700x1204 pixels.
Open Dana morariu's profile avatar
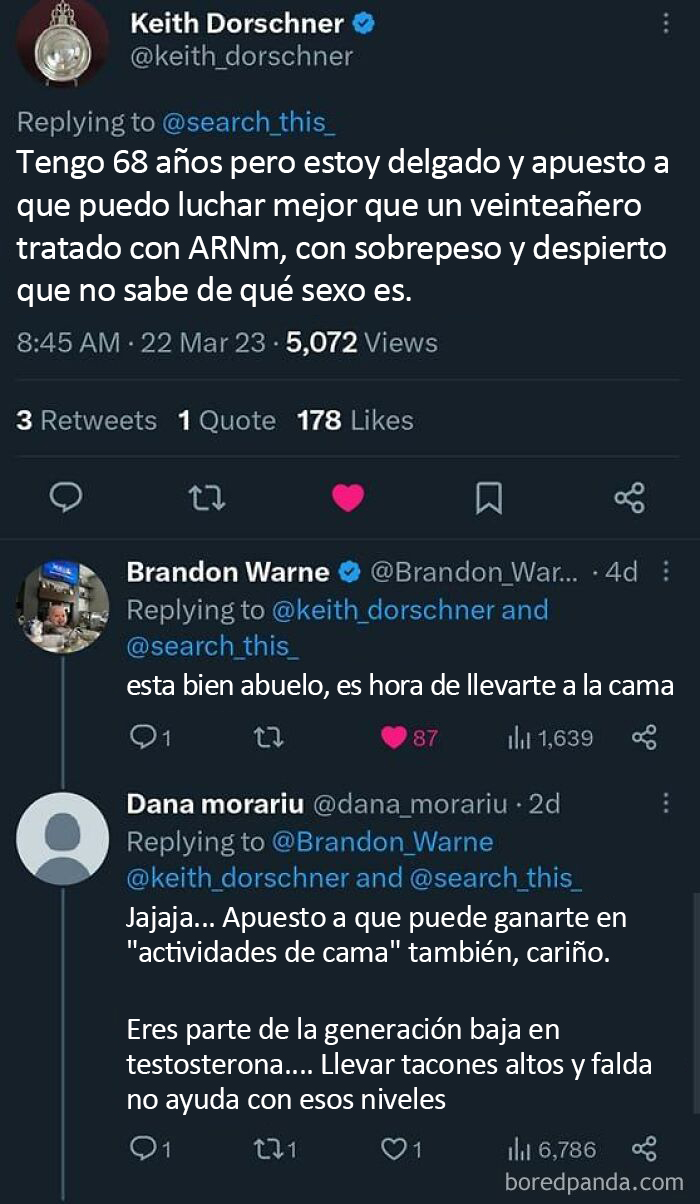pyautogui.click(x=62, y=838)
